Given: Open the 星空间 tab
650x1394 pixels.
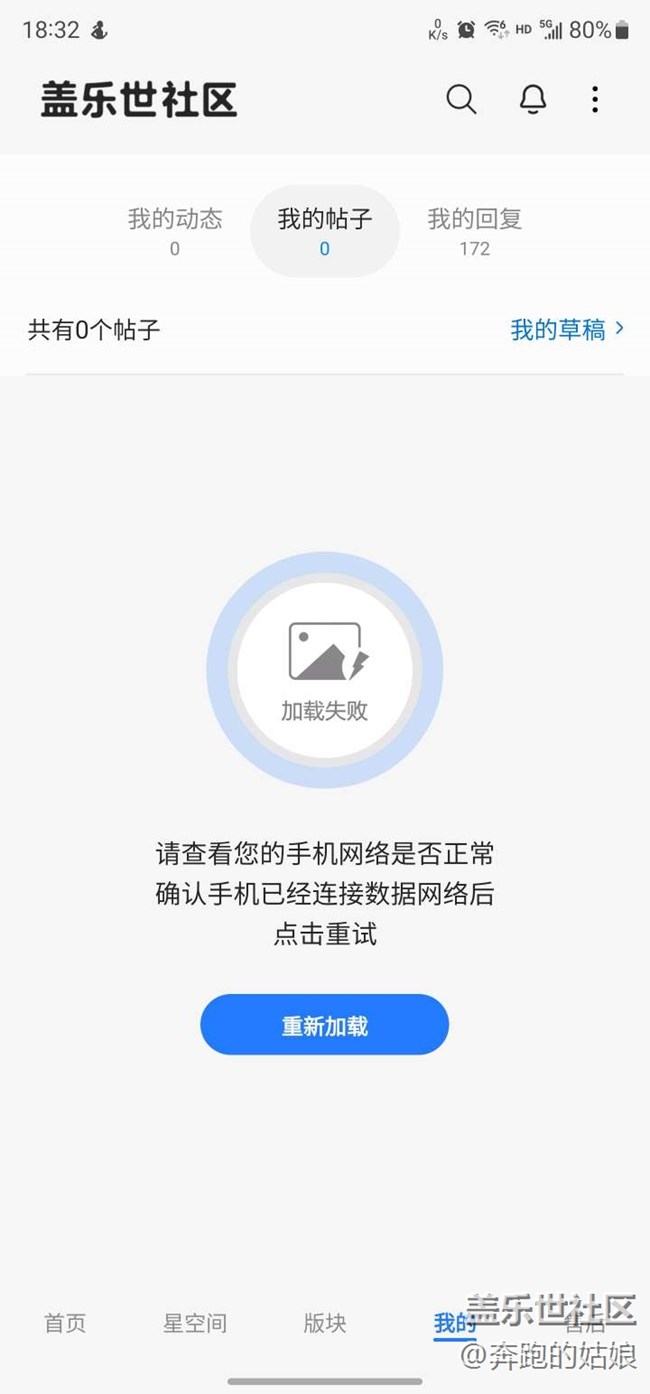Looking at the screenshot, I should [x=195, y=1323].
